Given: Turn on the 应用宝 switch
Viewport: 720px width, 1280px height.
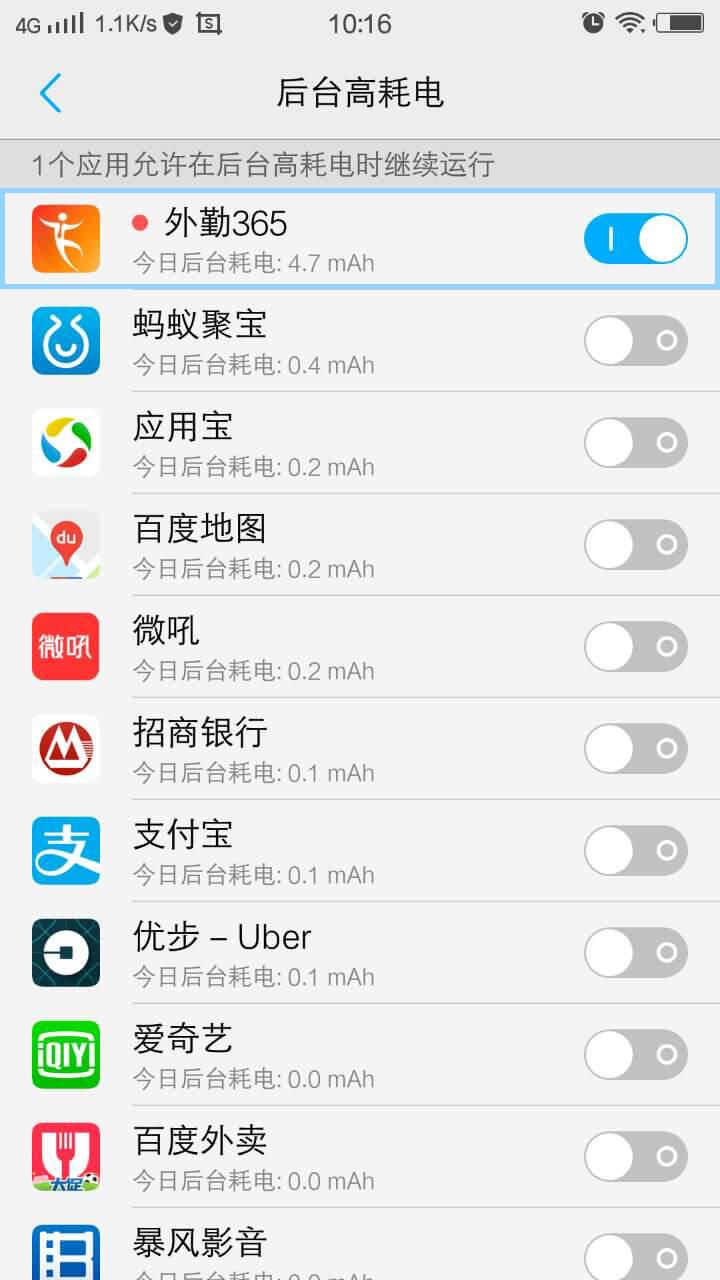Looking at the screenshot, I should tap(635, 443).
